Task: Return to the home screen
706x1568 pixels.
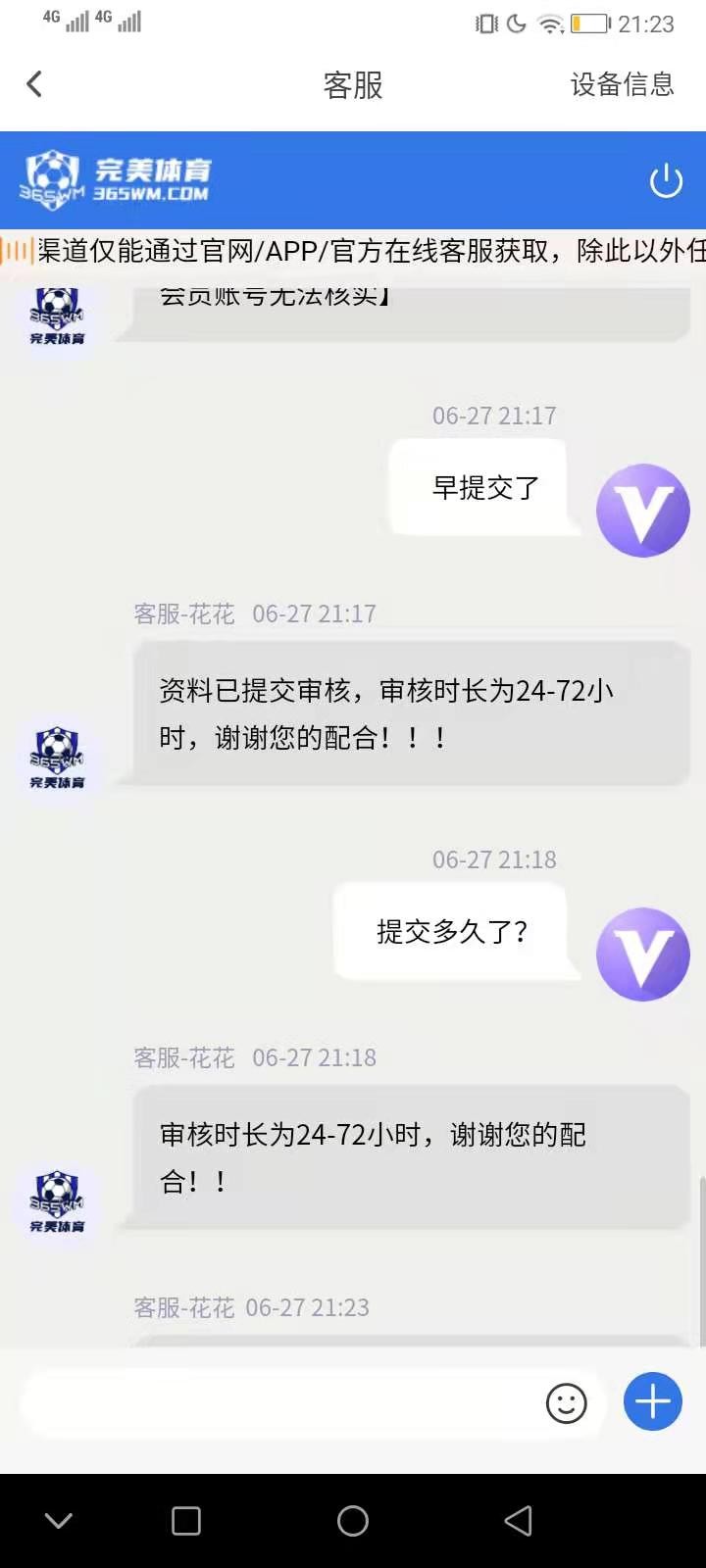Action: point(353,1520)
